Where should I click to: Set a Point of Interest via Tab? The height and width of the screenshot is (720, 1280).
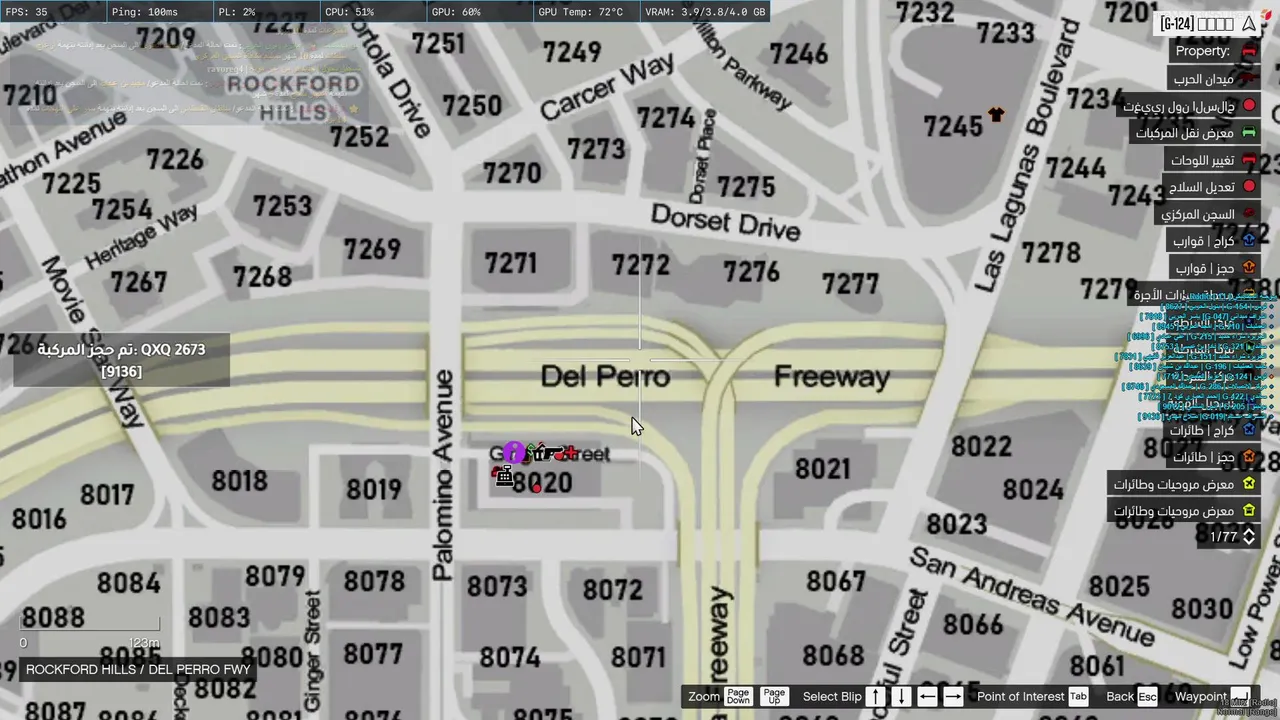tap(1078, 697)
